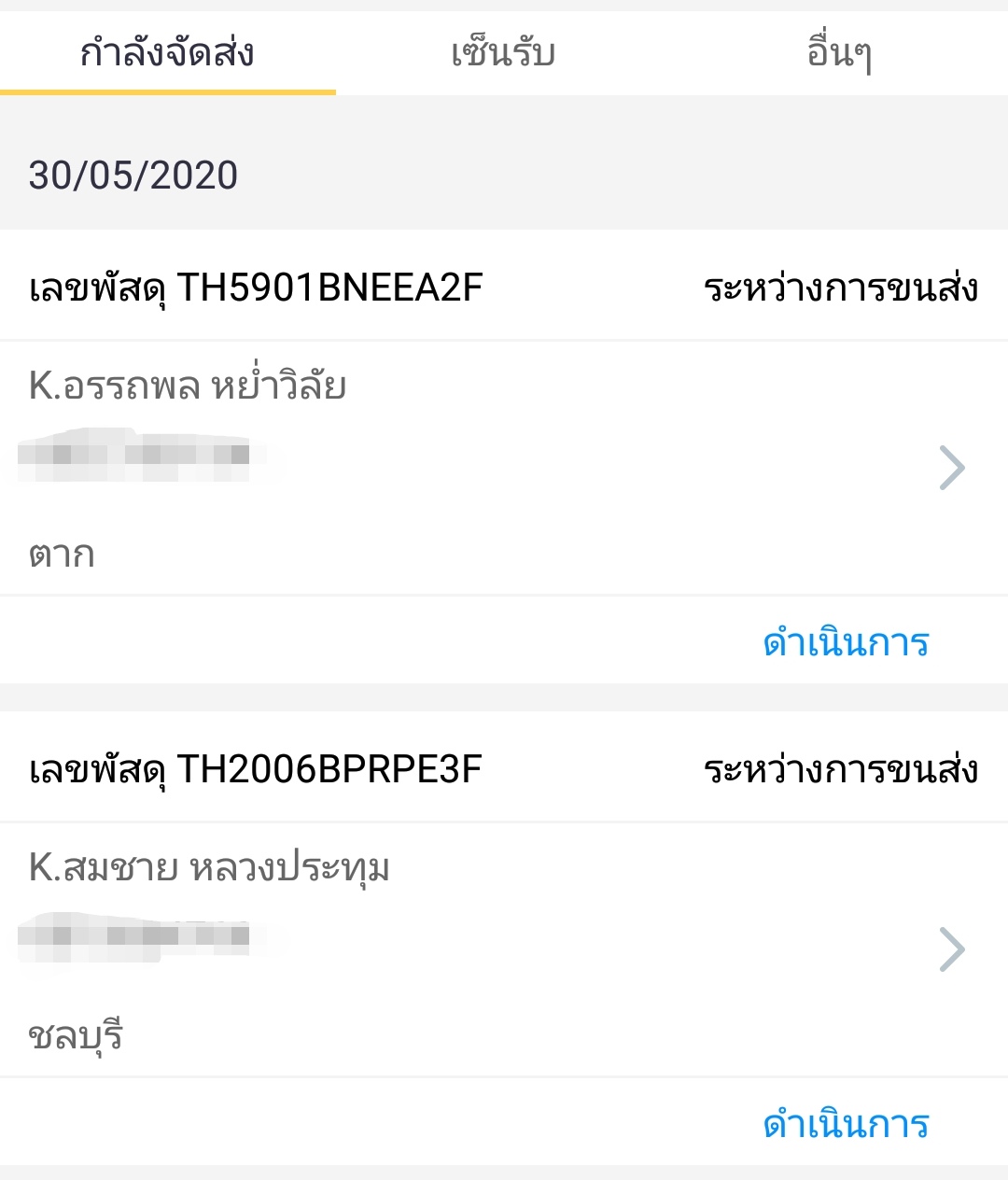Open the อื่นๆ tab

pos(840,53)
